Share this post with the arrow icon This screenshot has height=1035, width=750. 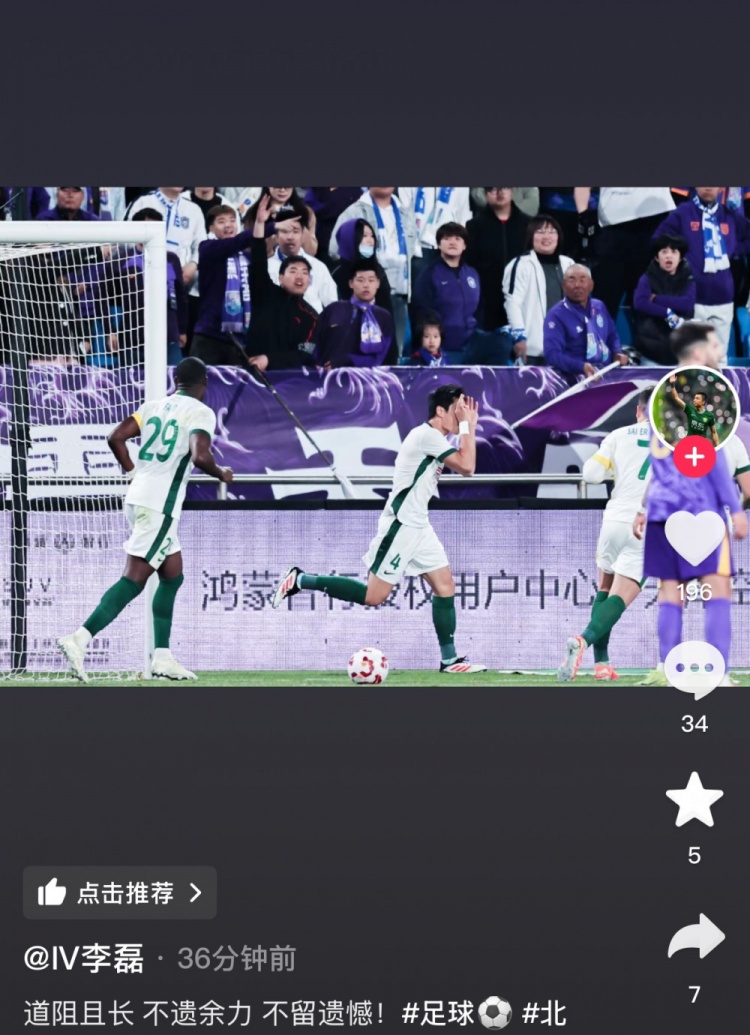pos(695,938)
